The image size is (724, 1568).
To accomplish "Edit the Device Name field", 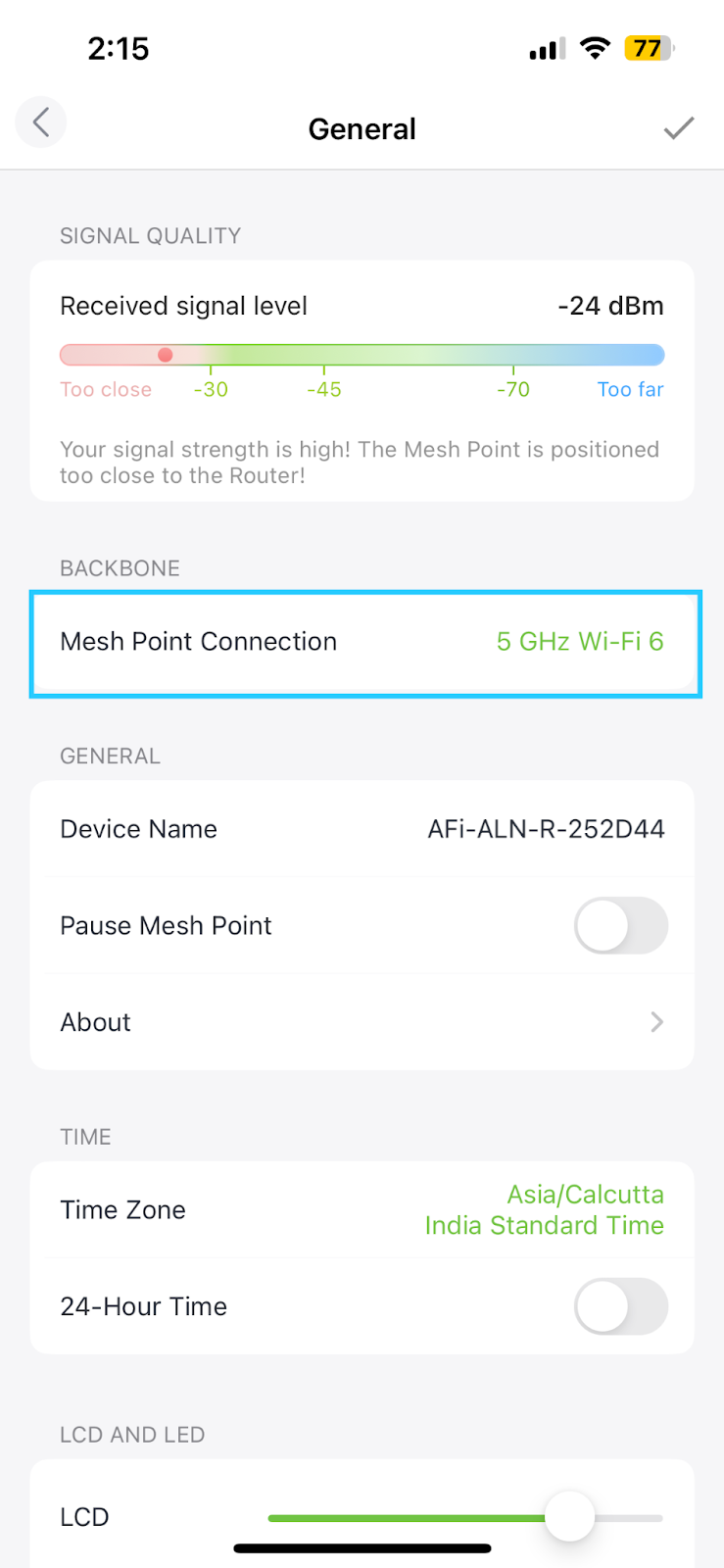I will click(362, 829).
